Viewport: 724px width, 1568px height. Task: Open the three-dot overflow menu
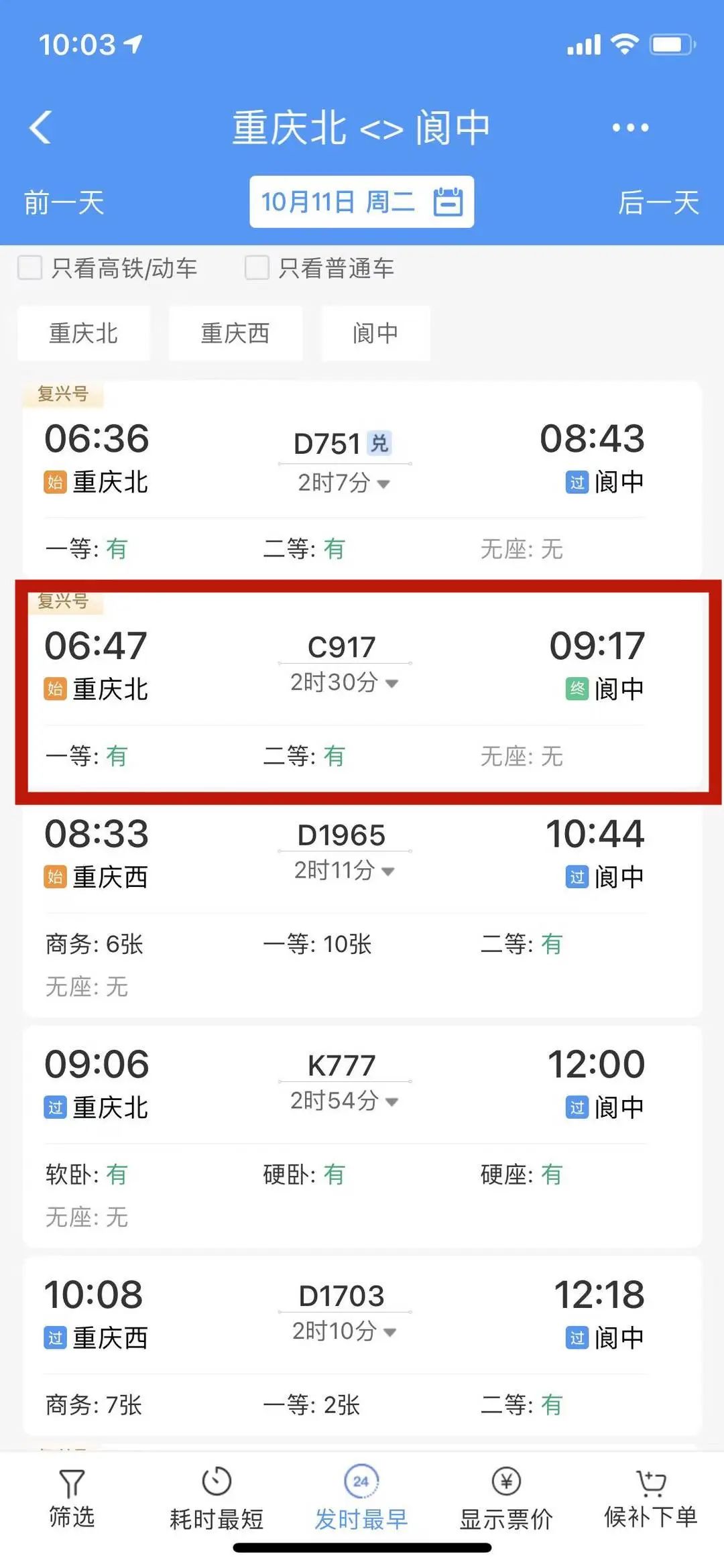pos(630,127)
